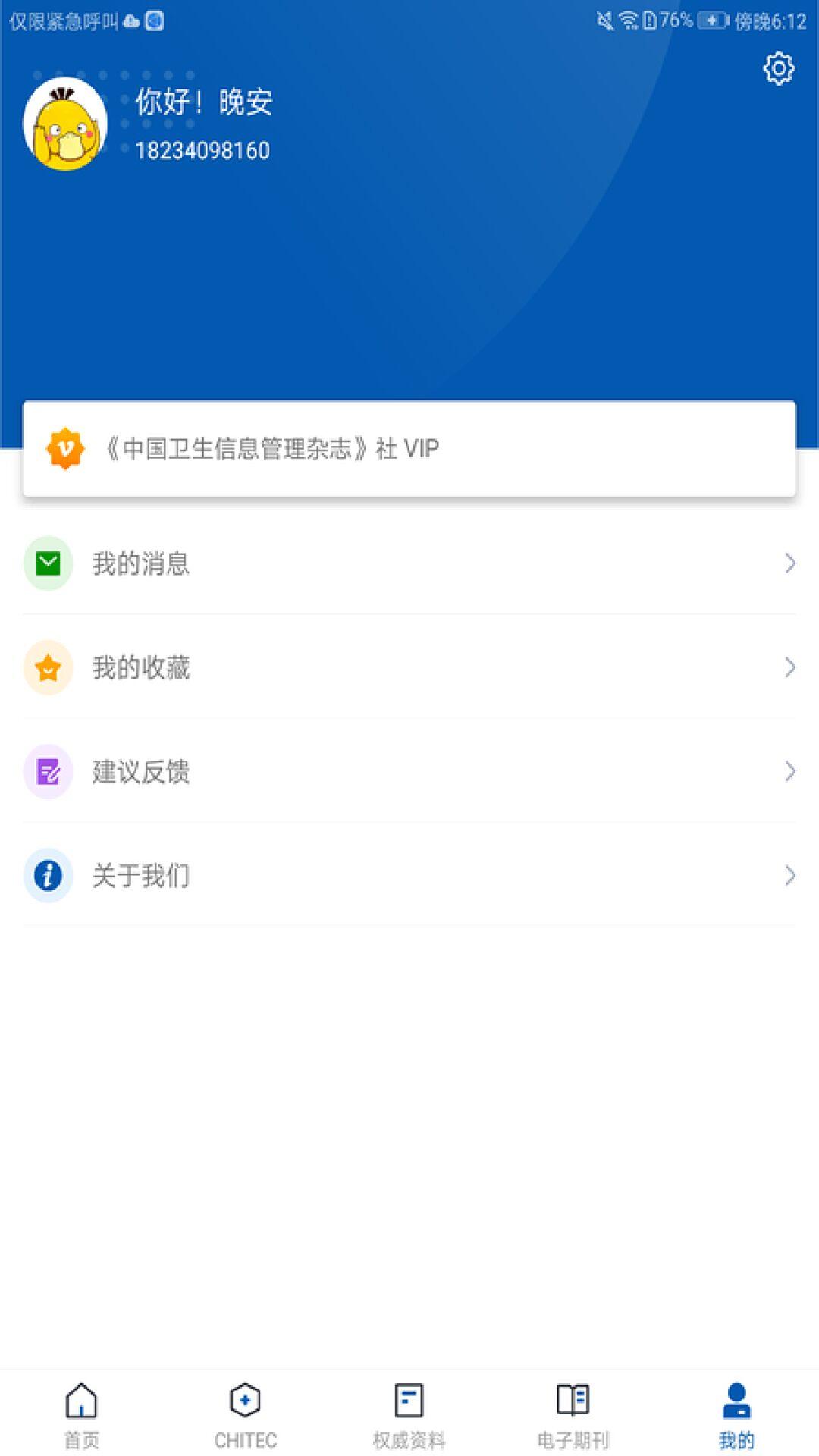The width and height of the screenshot is (819, 1456).
Task: Open the 我的收藏 chevron arrow
Action: click(x=789, y=668)
